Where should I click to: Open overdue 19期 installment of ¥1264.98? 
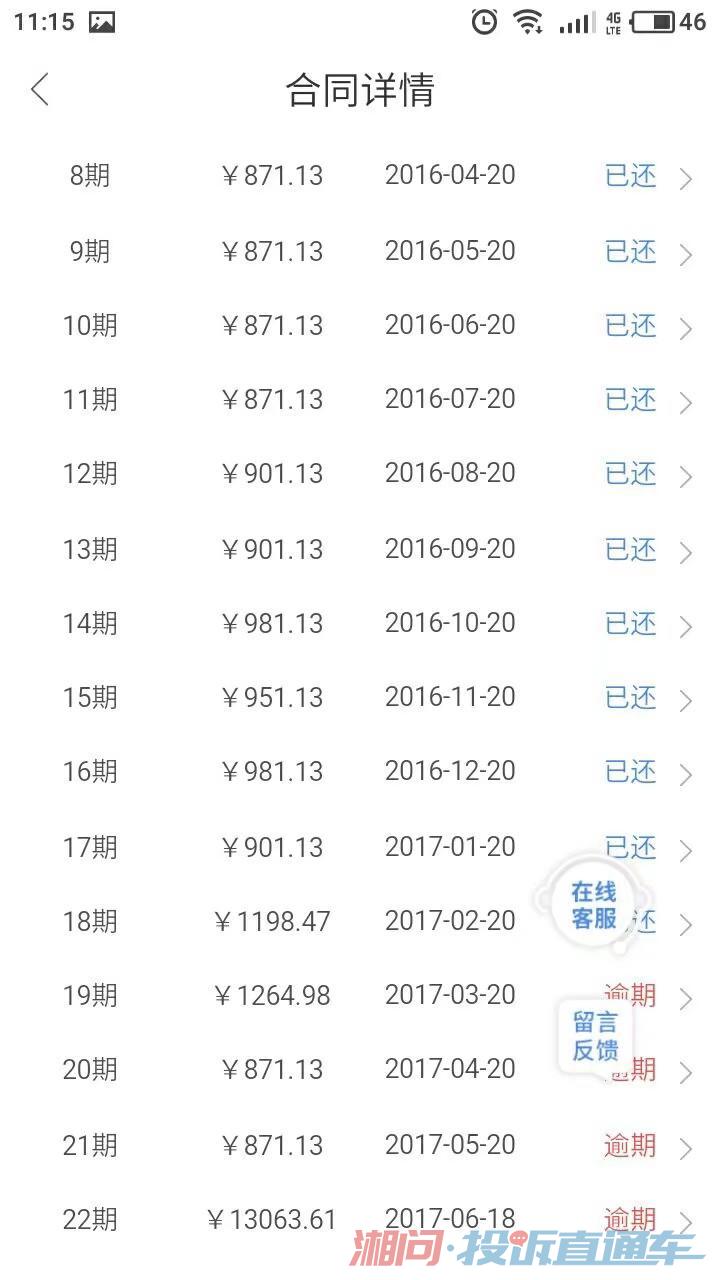360,996
